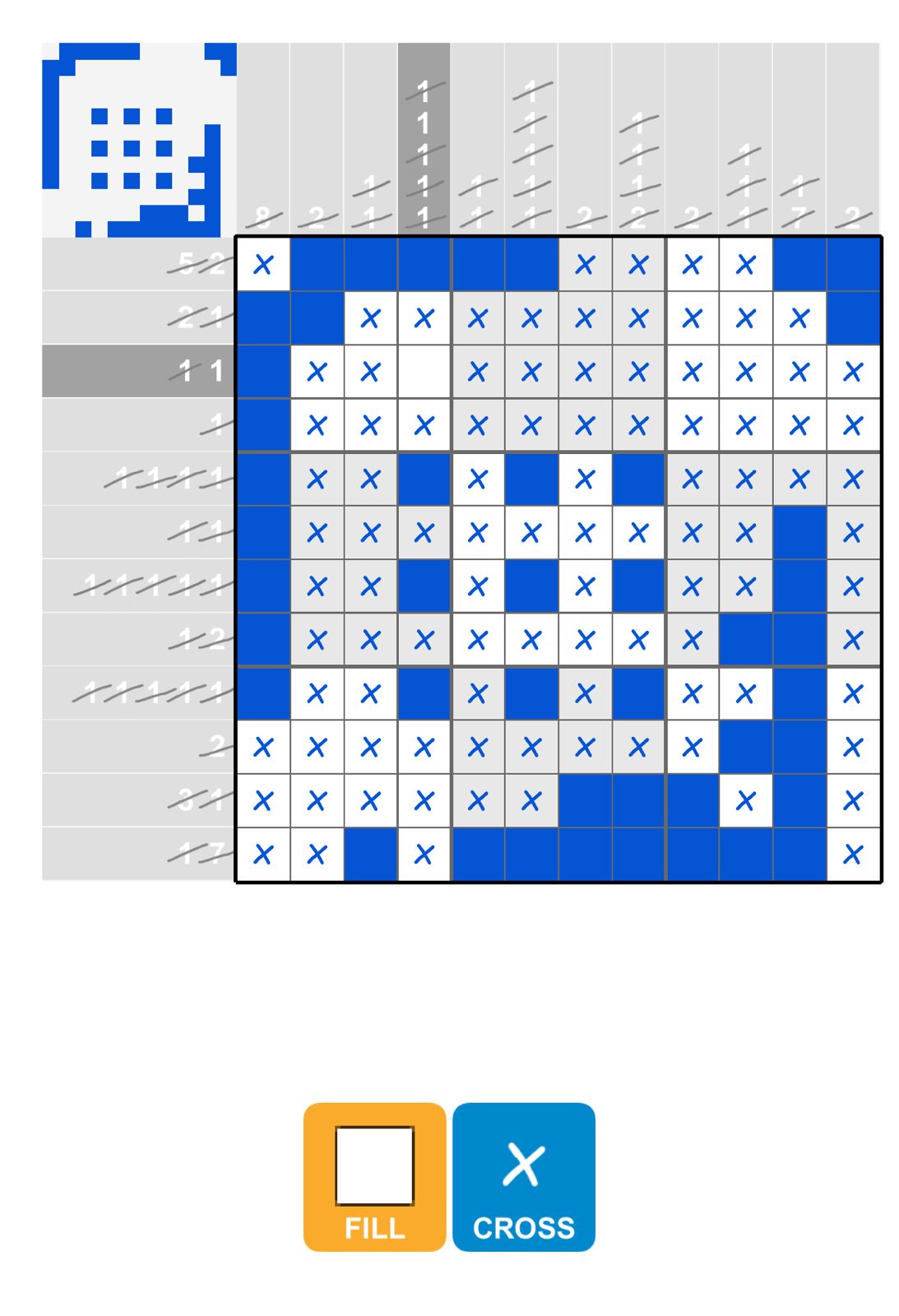Toggle the crossed cell below the '8' column clue

click(x=263, y=263)
